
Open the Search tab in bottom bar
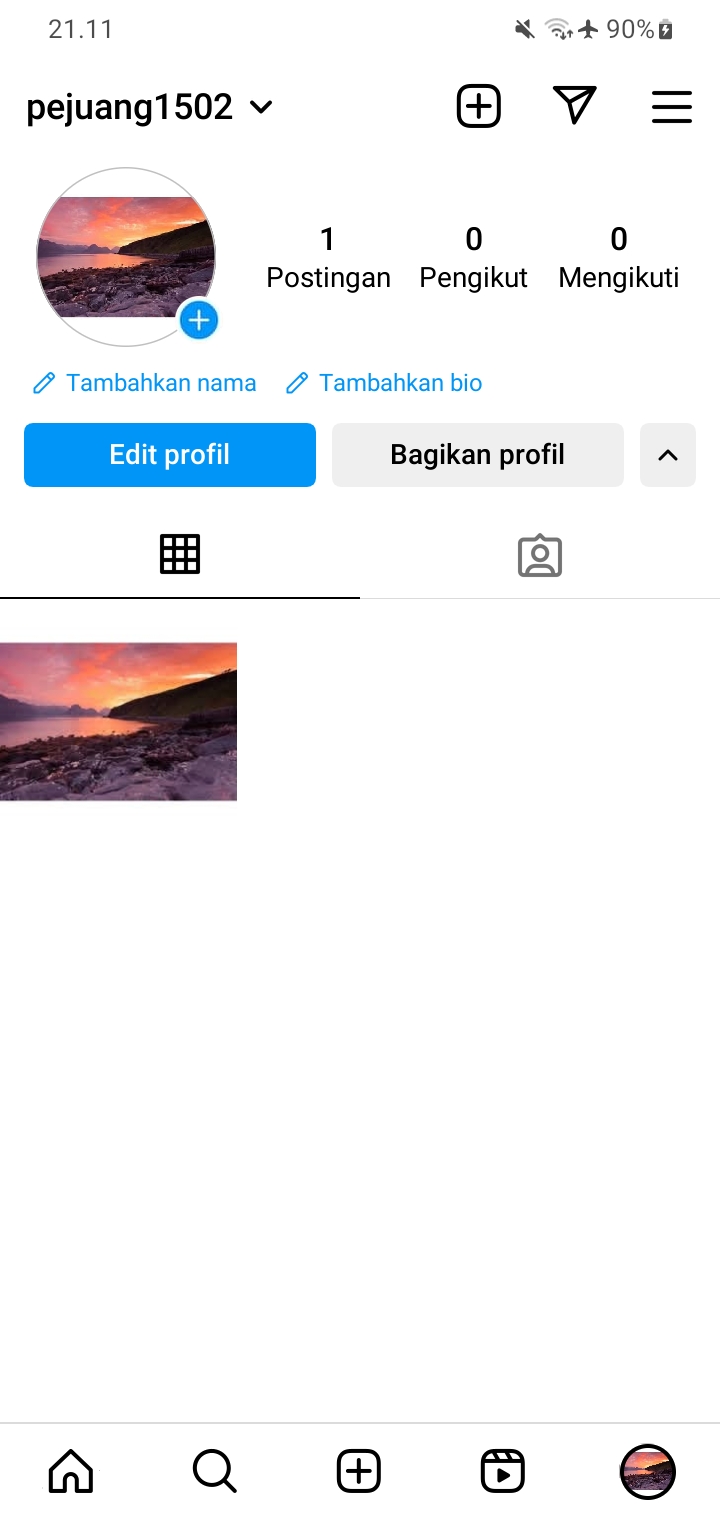(214, 1472)
